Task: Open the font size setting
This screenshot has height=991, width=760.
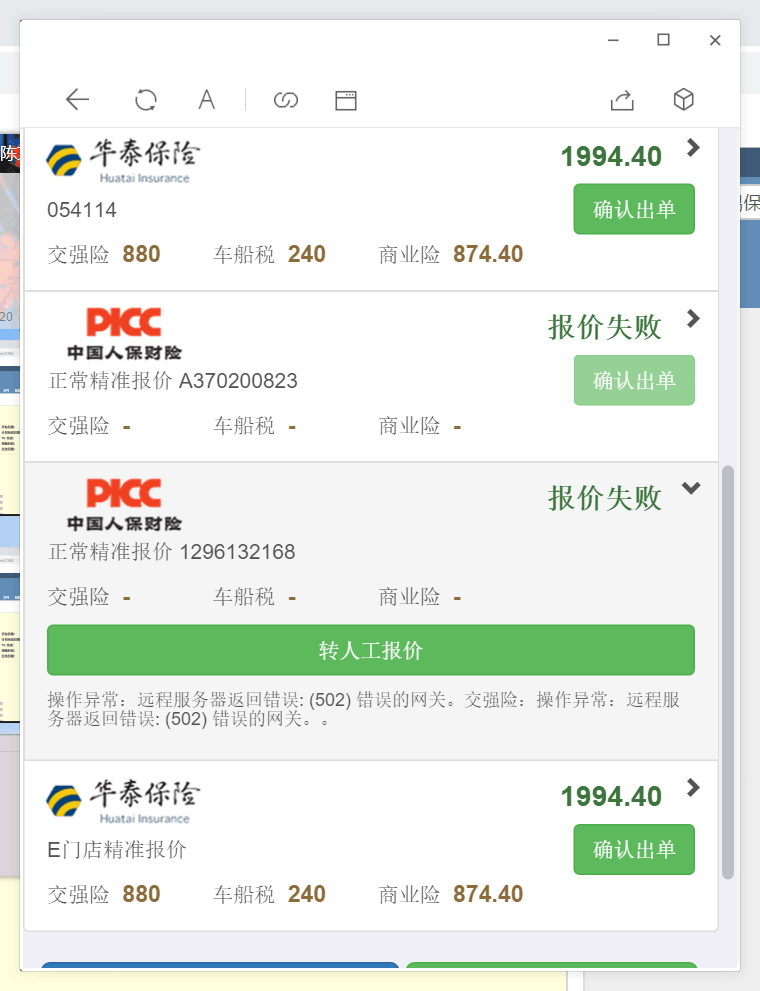Action: click(206, 99)
